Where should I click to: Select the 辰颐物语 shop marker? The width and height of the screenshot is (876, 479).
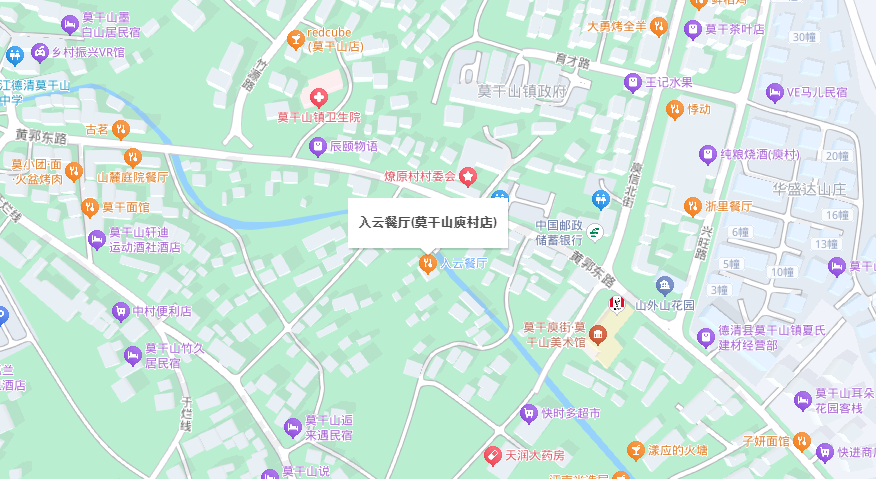point(318,146)
